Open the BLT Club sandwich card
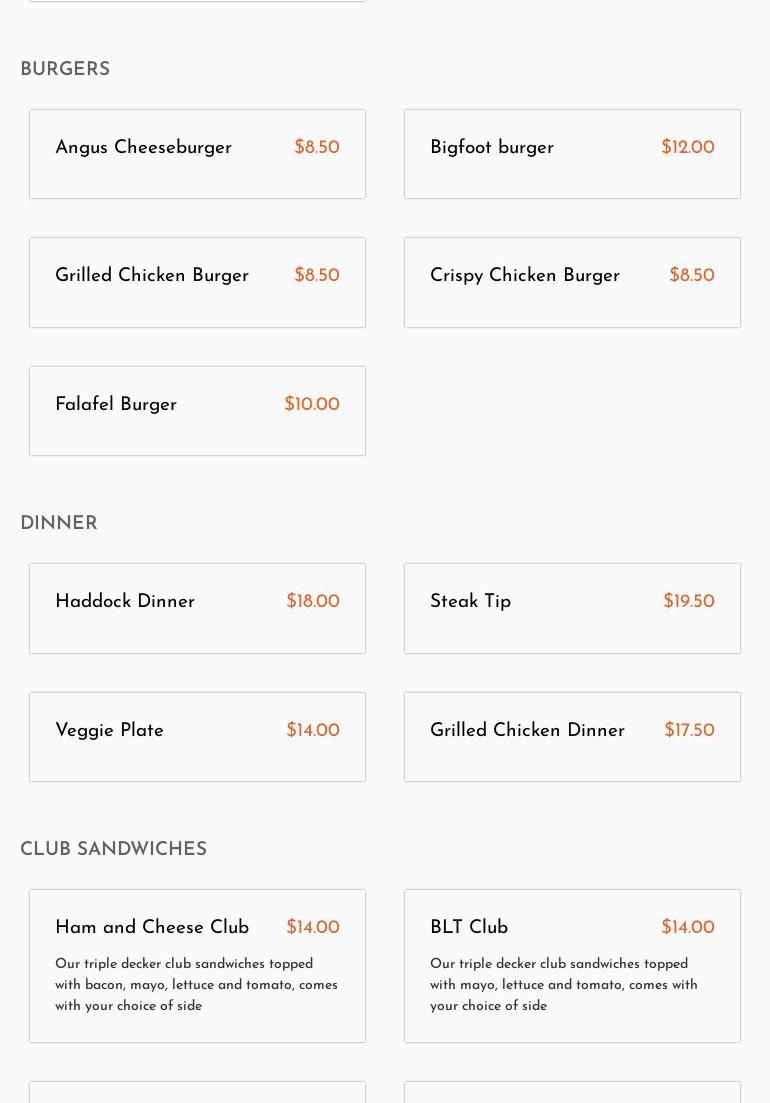This screenshot has height=1103, width=770. (x=572, y=966)
